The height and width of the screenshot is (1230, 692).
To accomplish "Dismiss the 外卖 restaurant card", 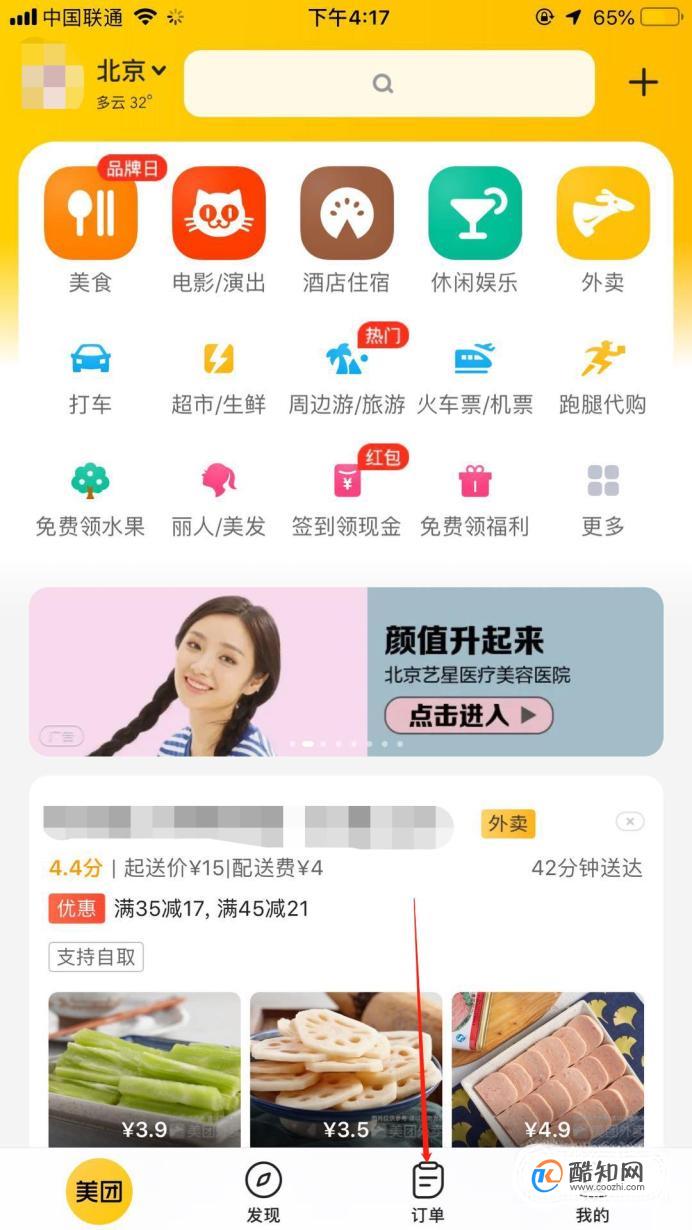I will [x=629, y=822].
